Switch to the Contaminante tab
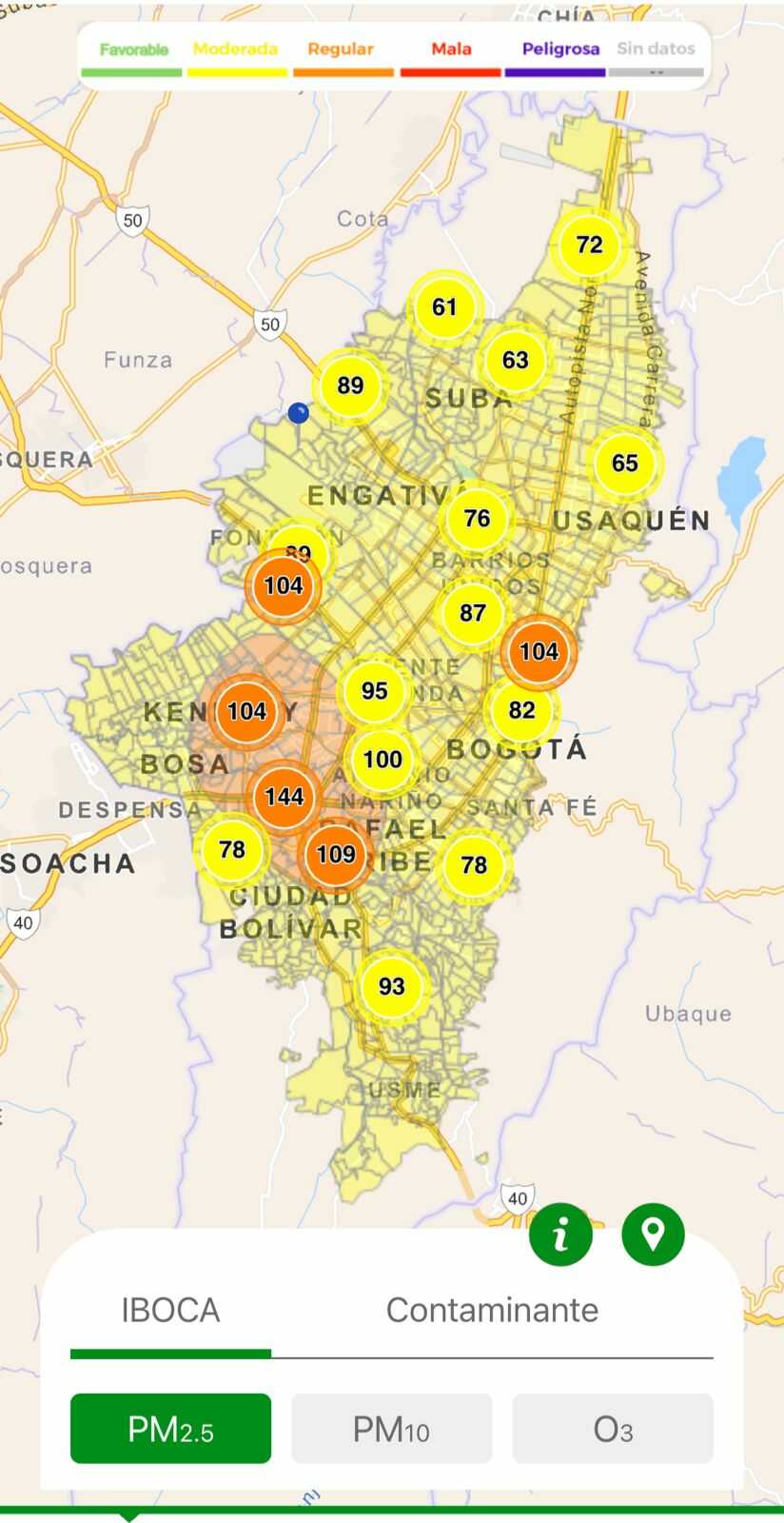Viewport: 784px width, 1523px height. [x=492, y=1310]
